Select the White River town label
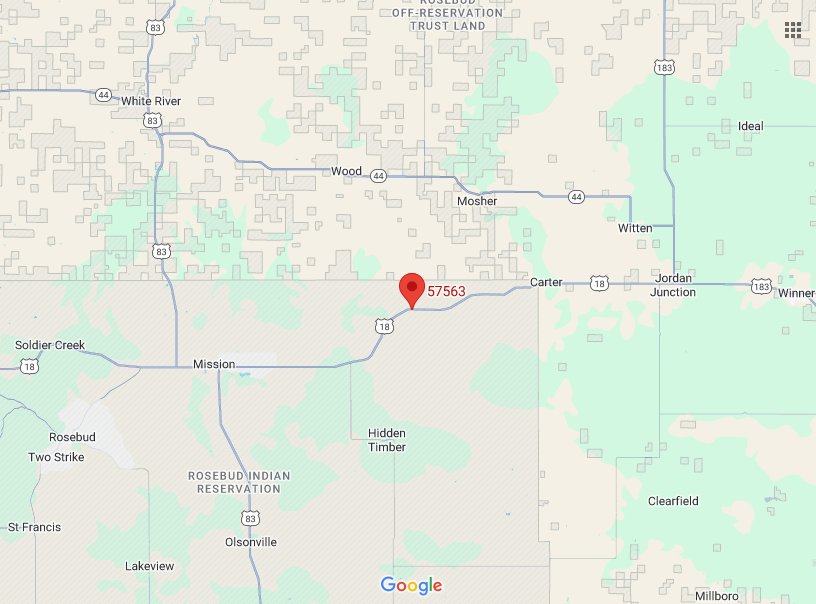The width and height of the screenshot is (816, 604). (x=151, y=101)
